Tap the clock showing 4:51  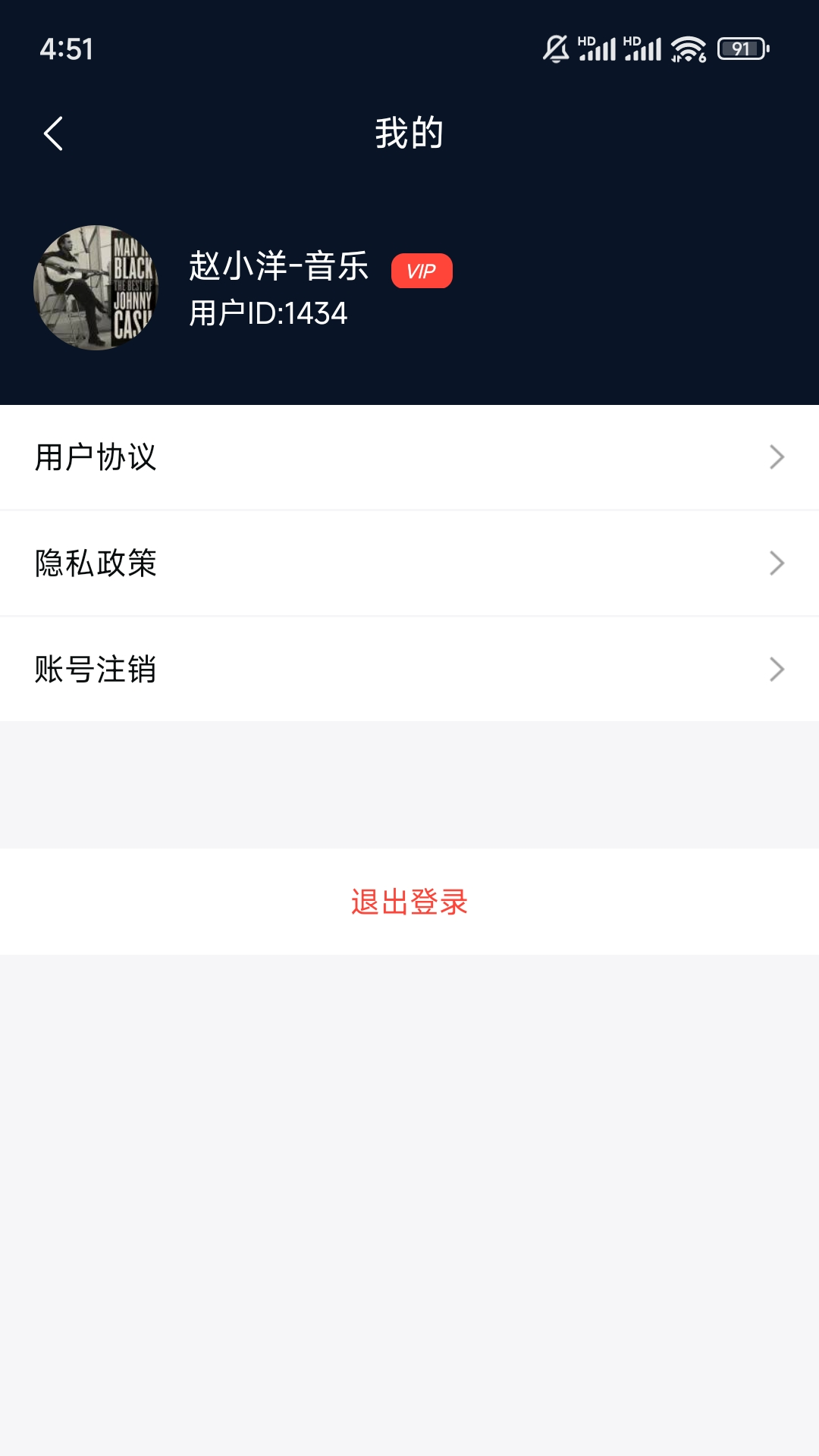pos(64,48)
